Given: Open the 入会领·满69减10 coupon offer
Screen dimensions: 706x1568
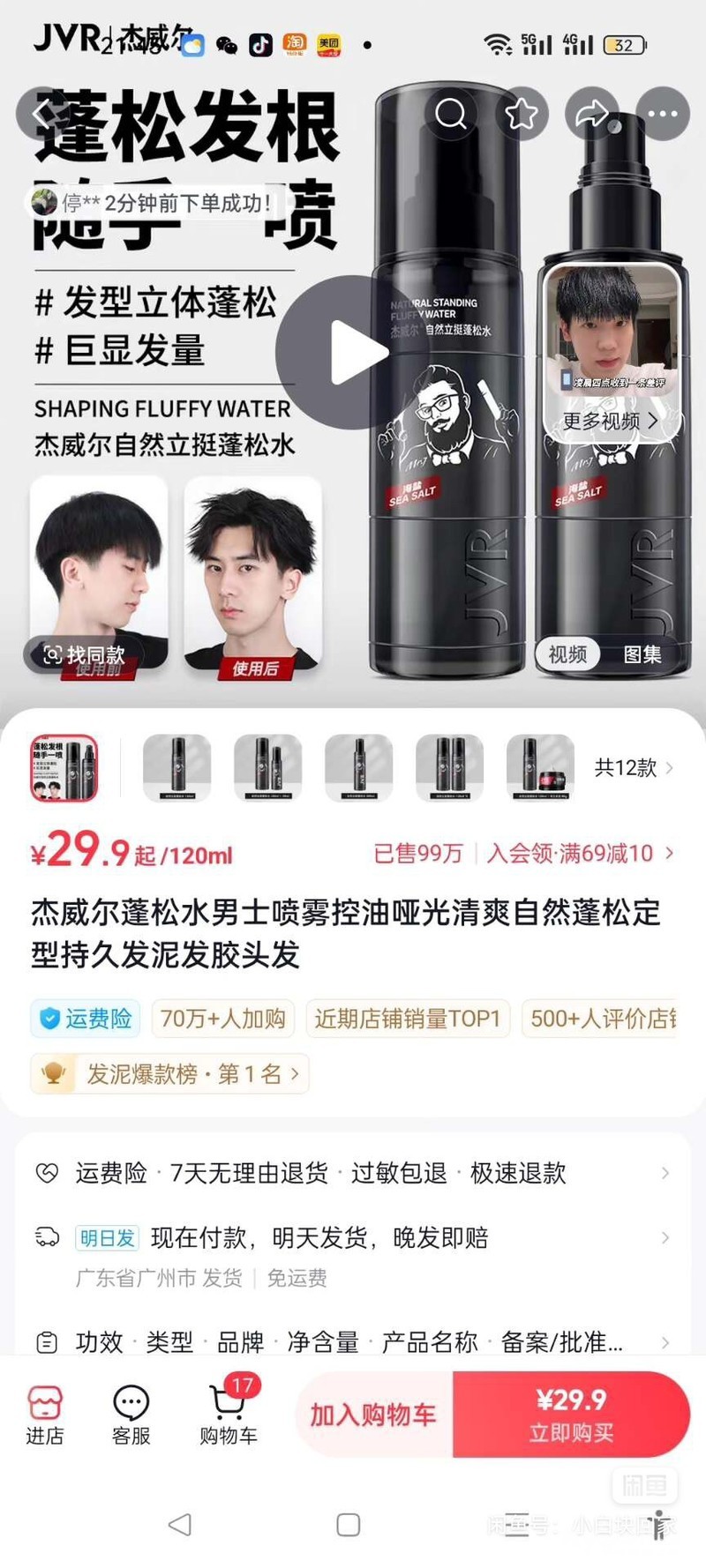Looking at the screenshot, I should (x=580, y=853).
